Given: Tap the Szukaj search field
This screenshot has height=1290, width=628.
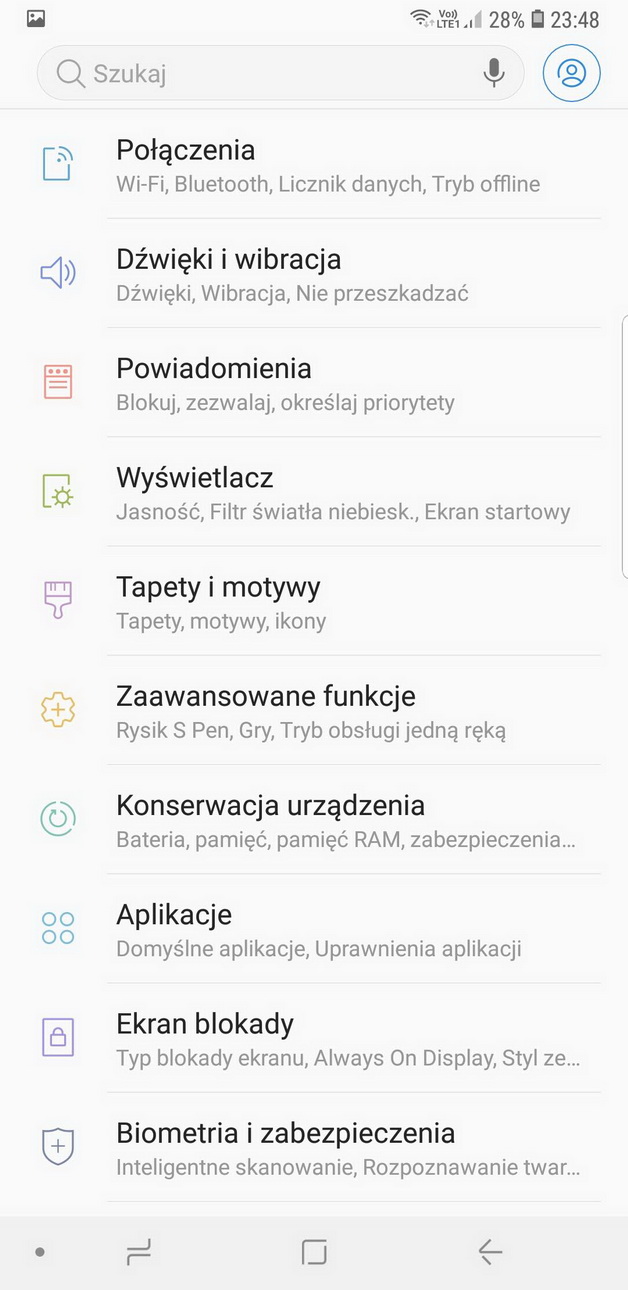Looking at the screenshot, I should coord(260,73).
